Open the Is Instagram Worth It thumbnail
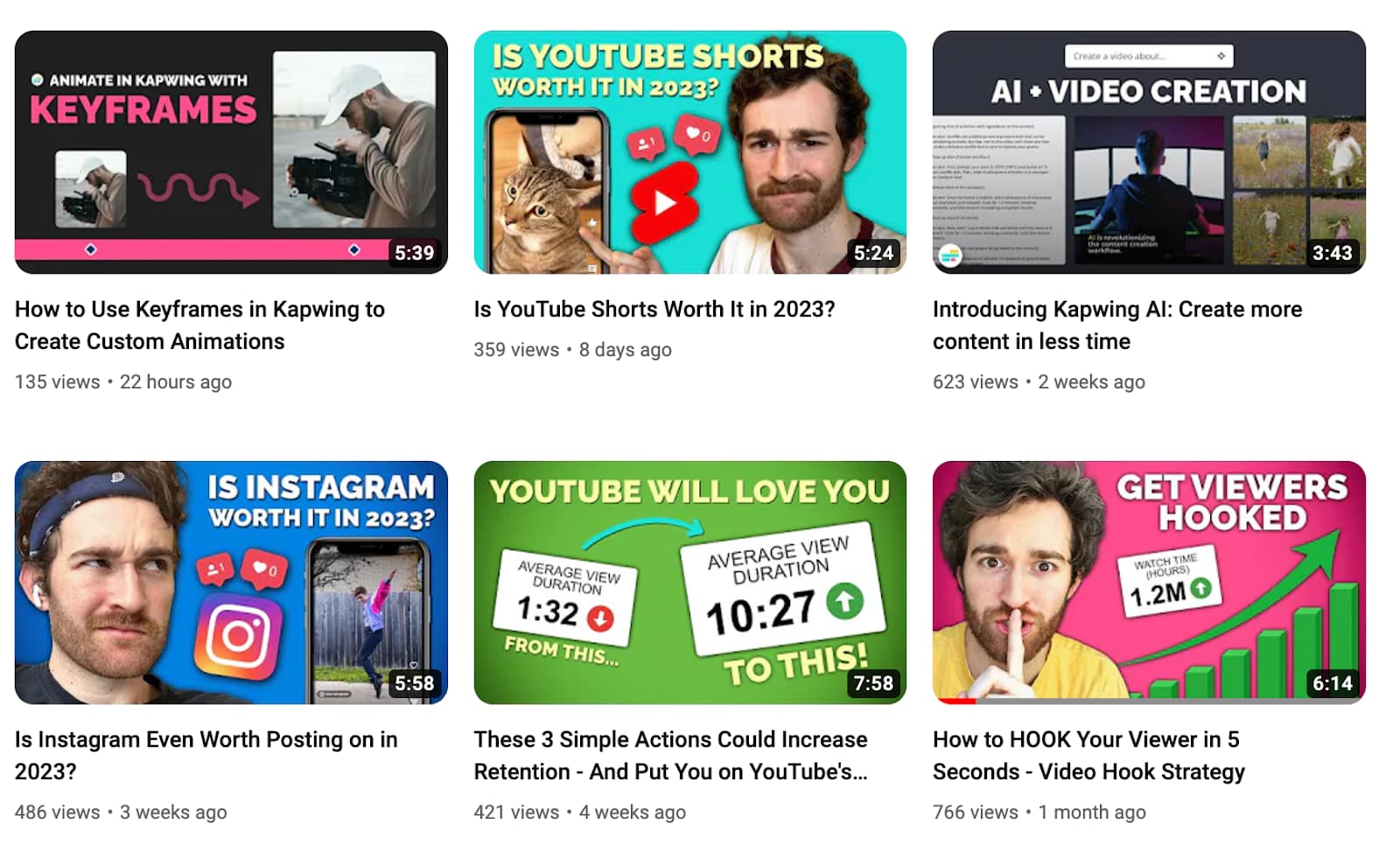 pyautogui.click(x=231, y=582)
